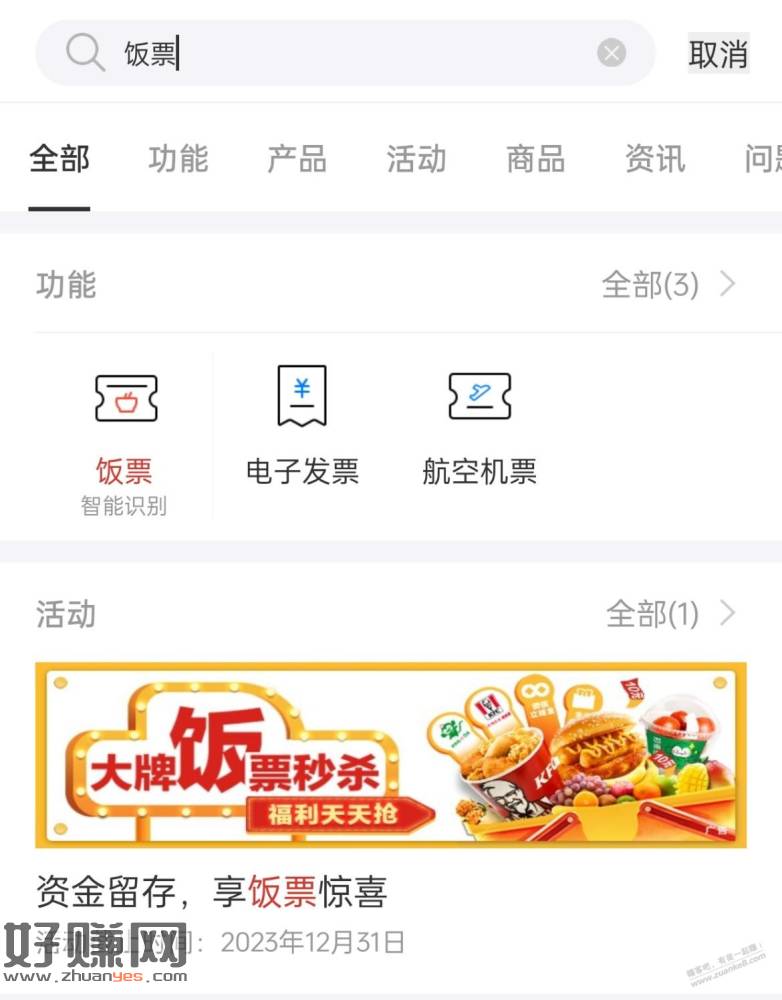This screenshot has width=782, height=1000.
Task: Switch to the 活动 tab
Action: tap(416, 159)
